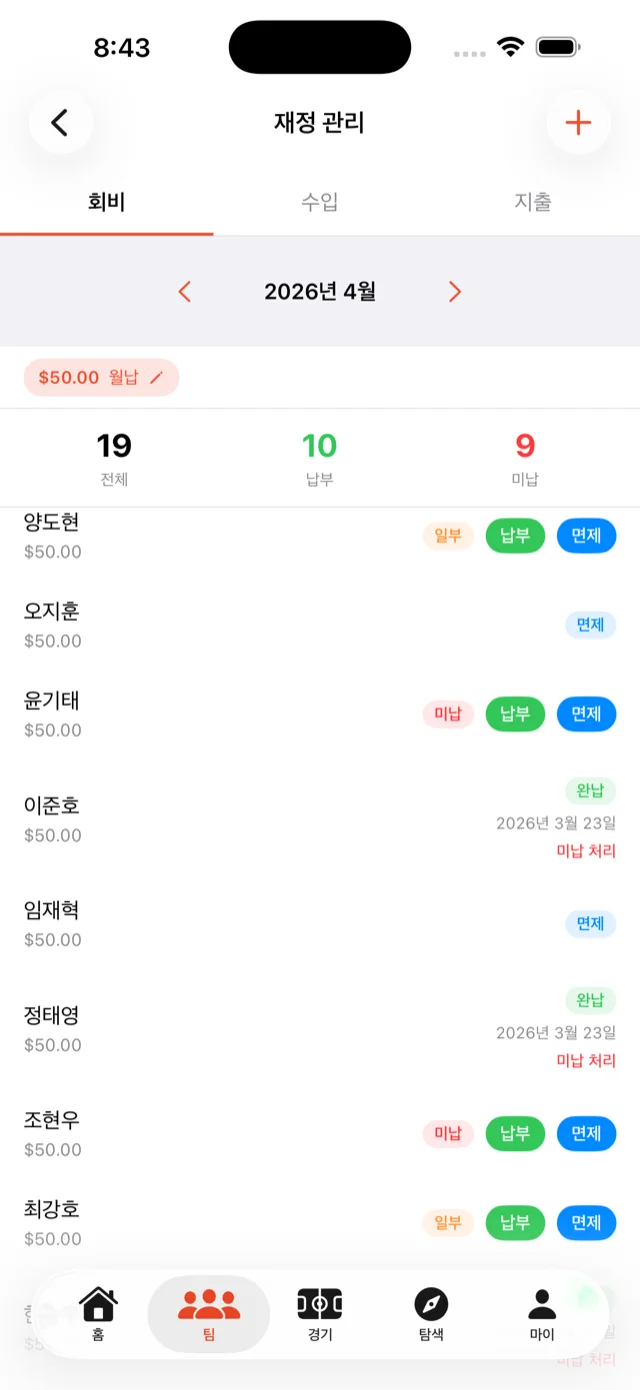Mark 조현우 as 납부
The width and height of the screenshot is (640, 1390).
pyautogui.click(x=515, y=1133)
